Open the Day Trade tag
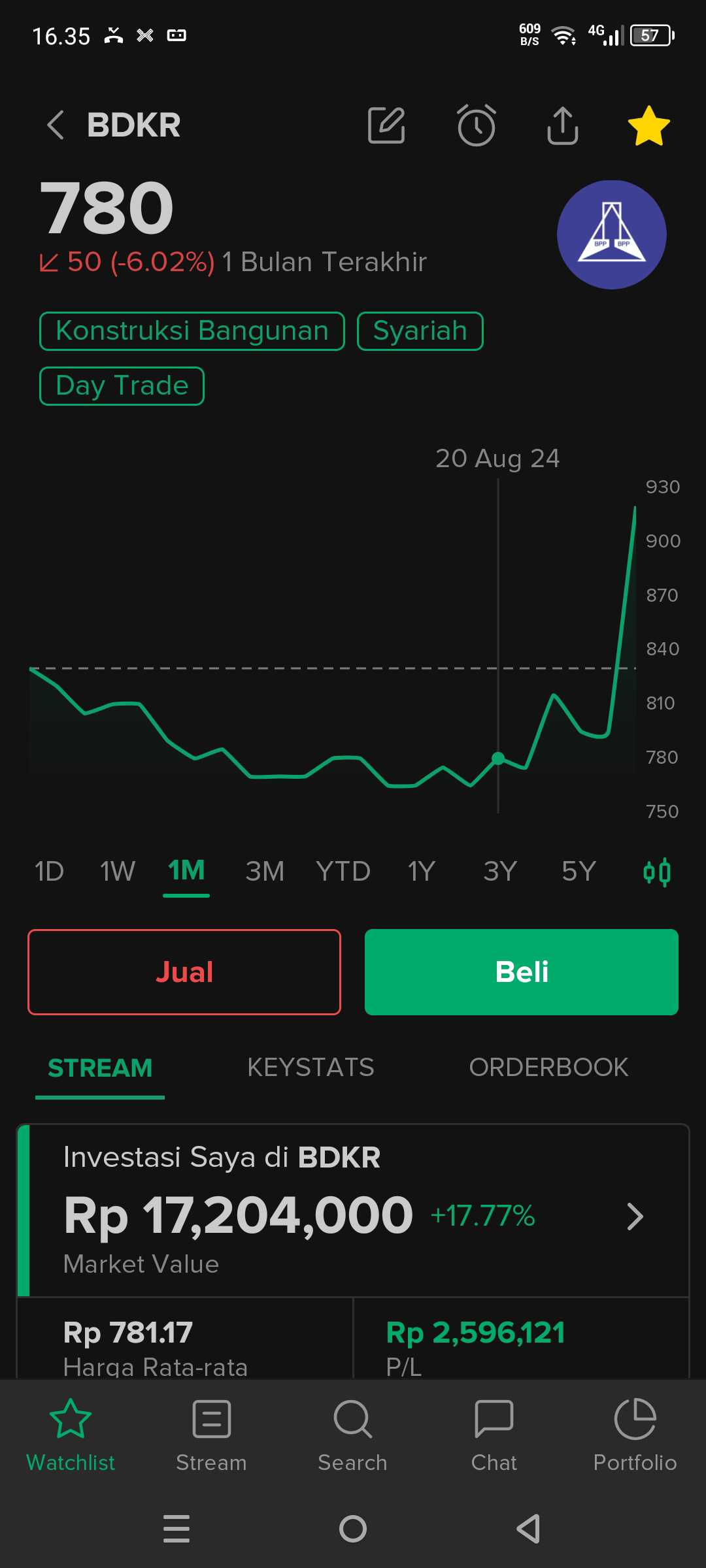706x1568 pixels. 122,385
